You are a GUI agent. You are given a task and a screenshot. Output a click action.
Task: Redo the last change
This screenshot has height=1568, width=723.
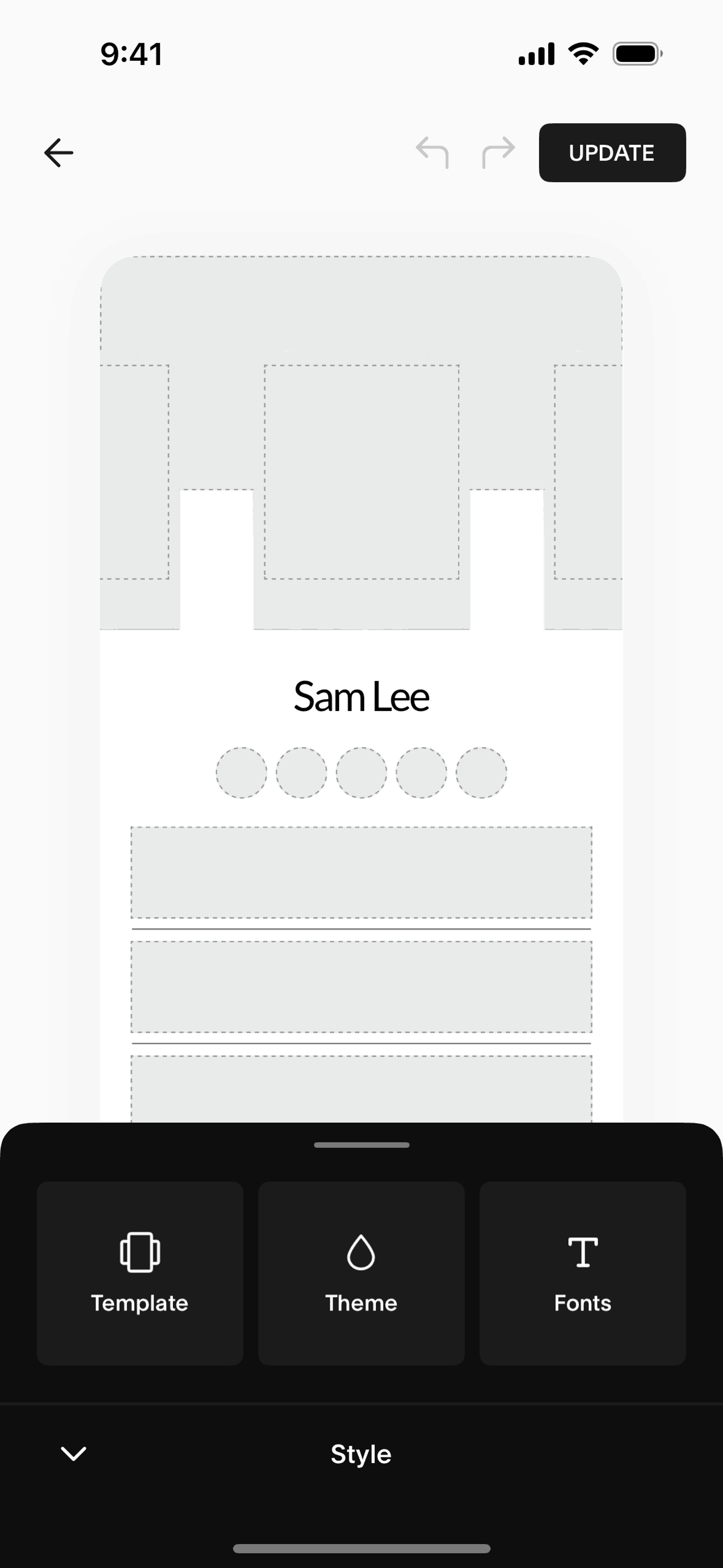[499, 153]
